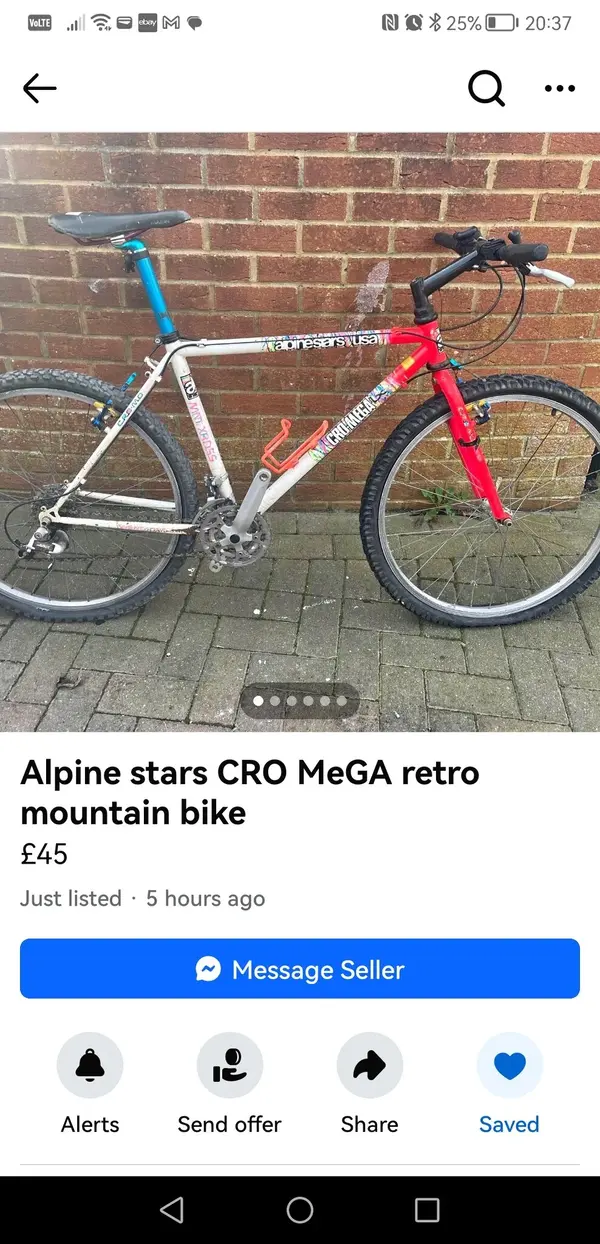Tap Send offer to the seller

pyautogui.click(x=230, y=1066)
